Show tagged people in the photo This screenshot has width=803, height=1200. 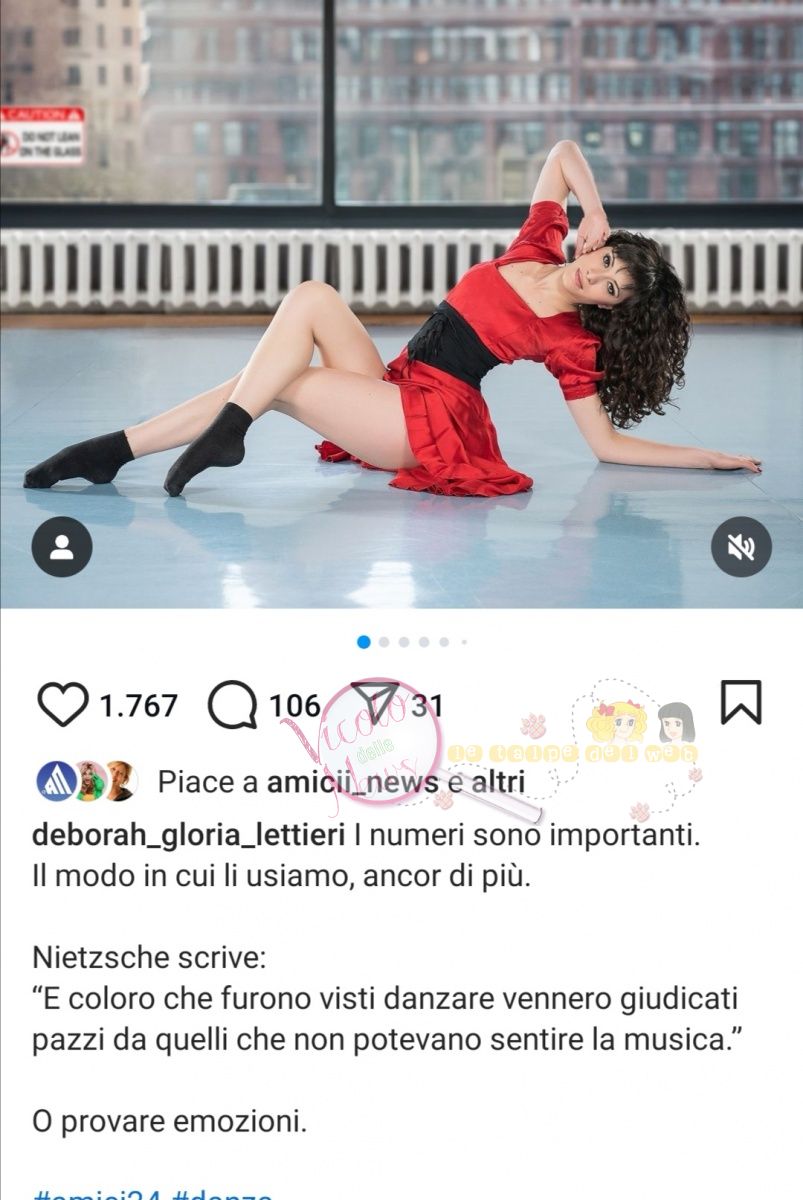coord(62,547)
